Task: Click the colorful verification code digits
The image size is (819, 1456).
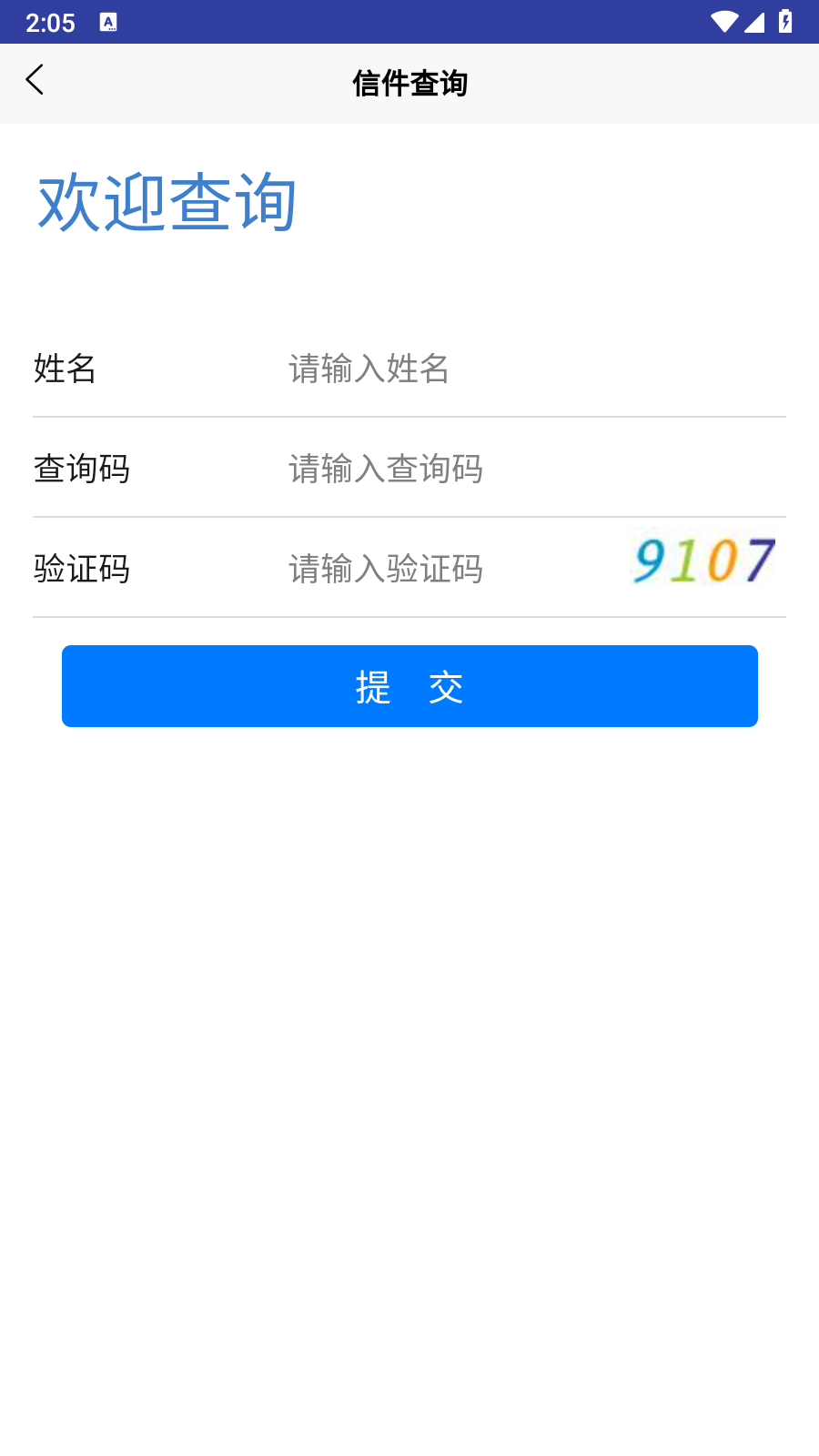Action: click(x=703, y=561)
